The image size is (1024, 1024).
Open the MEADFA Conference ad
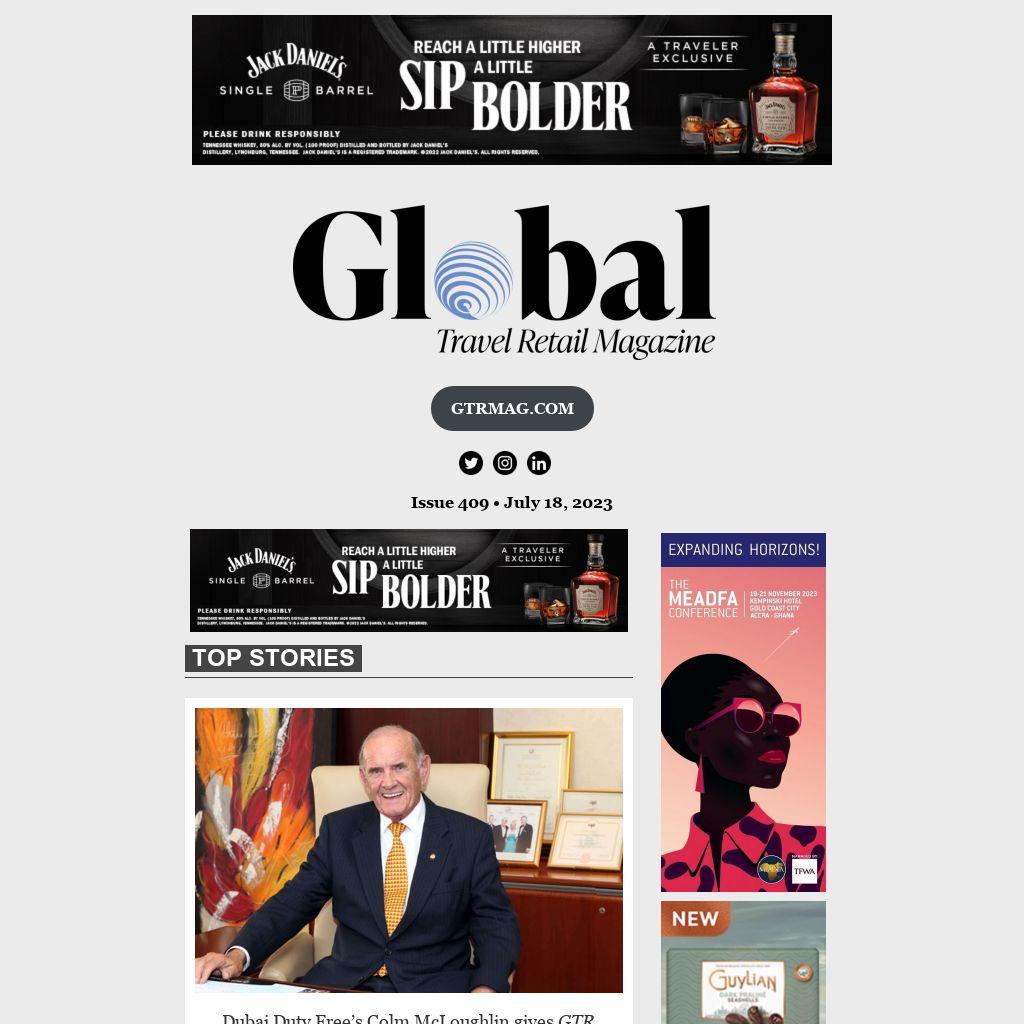tap(743, 712)
